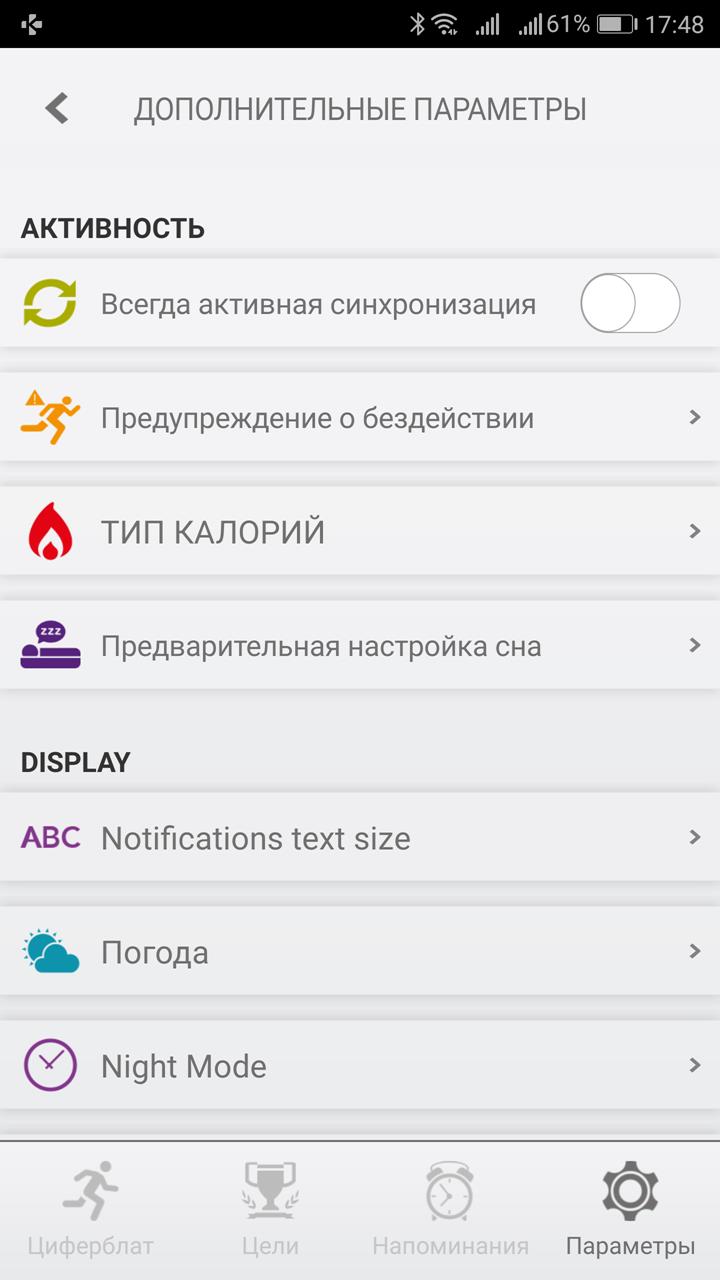Switch to the Цели tab
This screenshot has width=720, height=1280.
click(x=270, y=1210)
